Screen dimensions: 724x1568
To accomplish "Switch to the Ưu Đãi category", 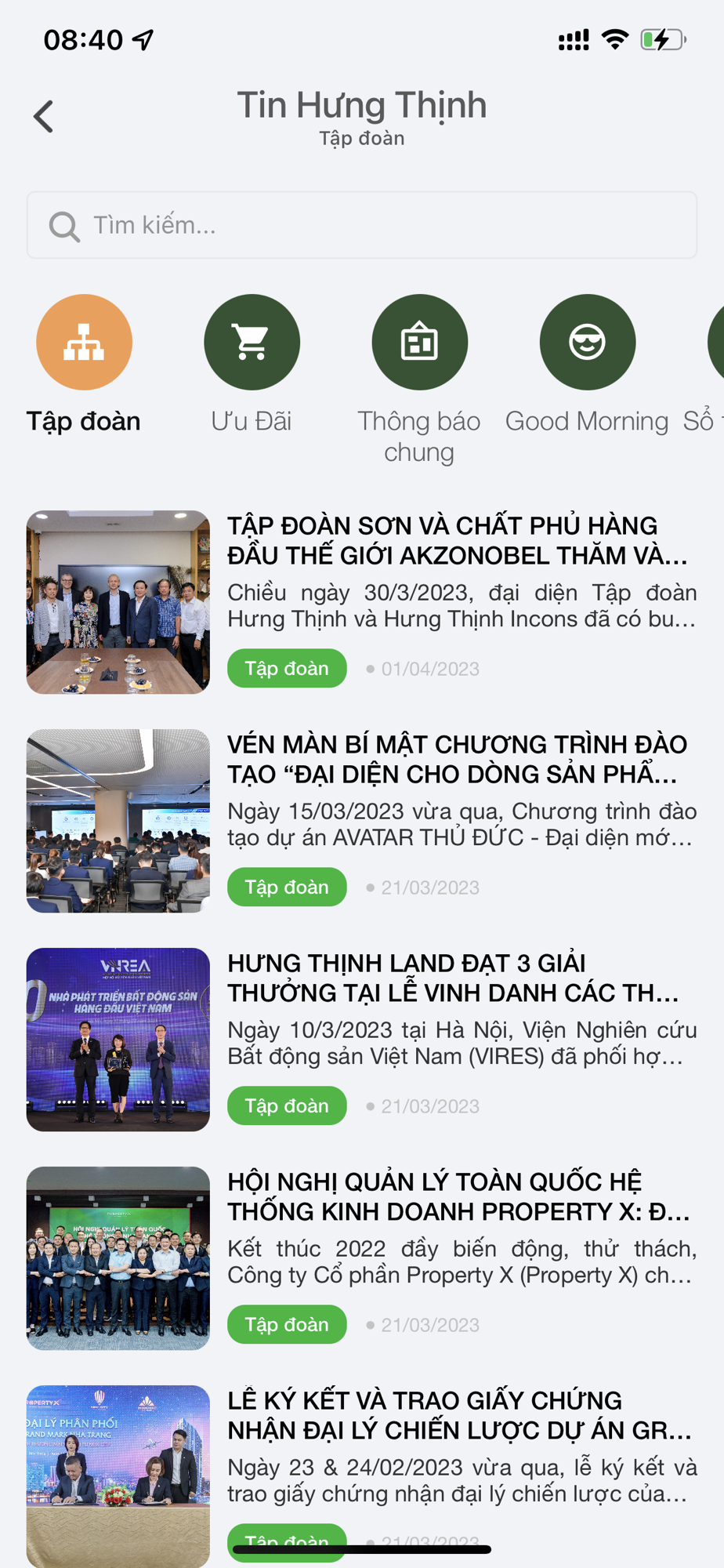I will point(252,343).
